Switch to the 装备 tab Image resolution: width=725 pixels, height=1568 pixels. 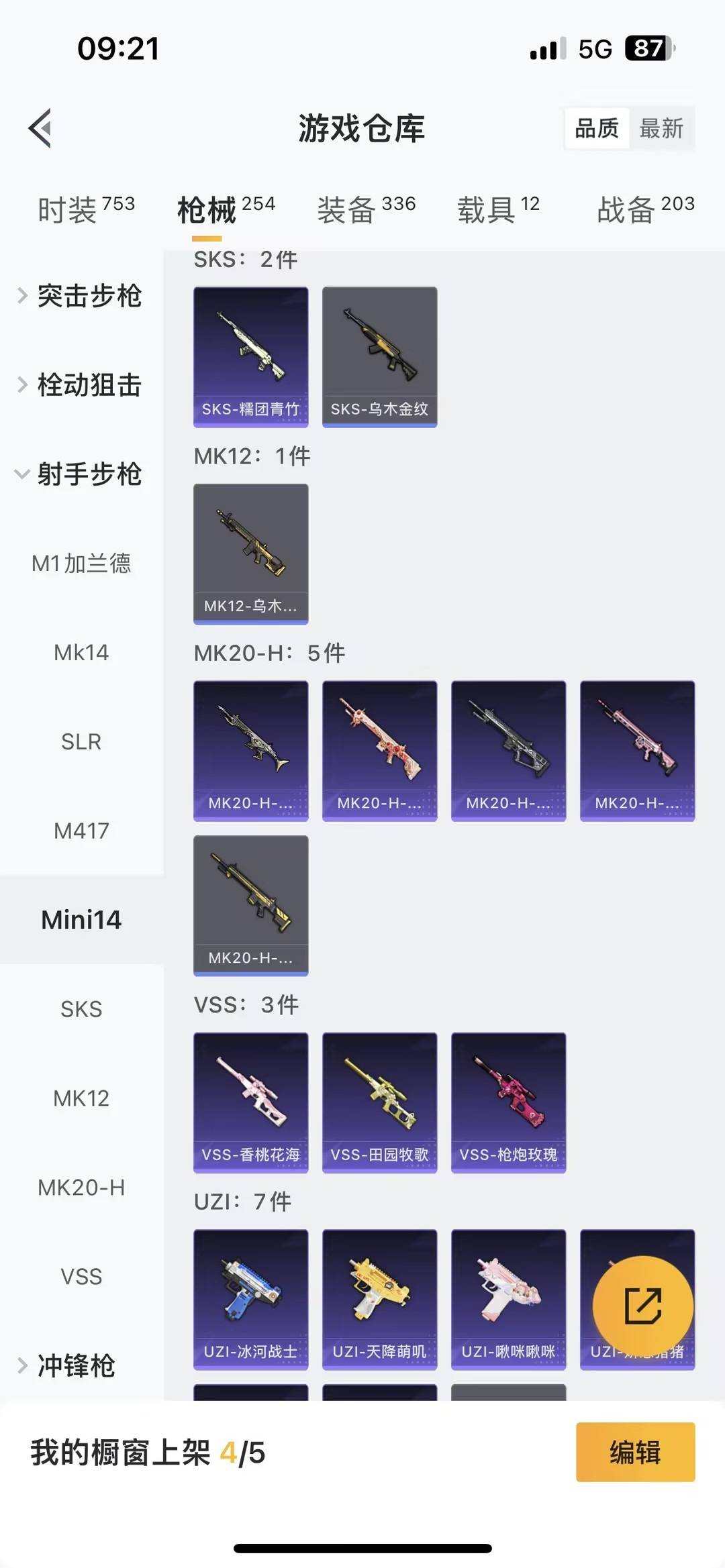pyautogui.click(x=366, y=209)
